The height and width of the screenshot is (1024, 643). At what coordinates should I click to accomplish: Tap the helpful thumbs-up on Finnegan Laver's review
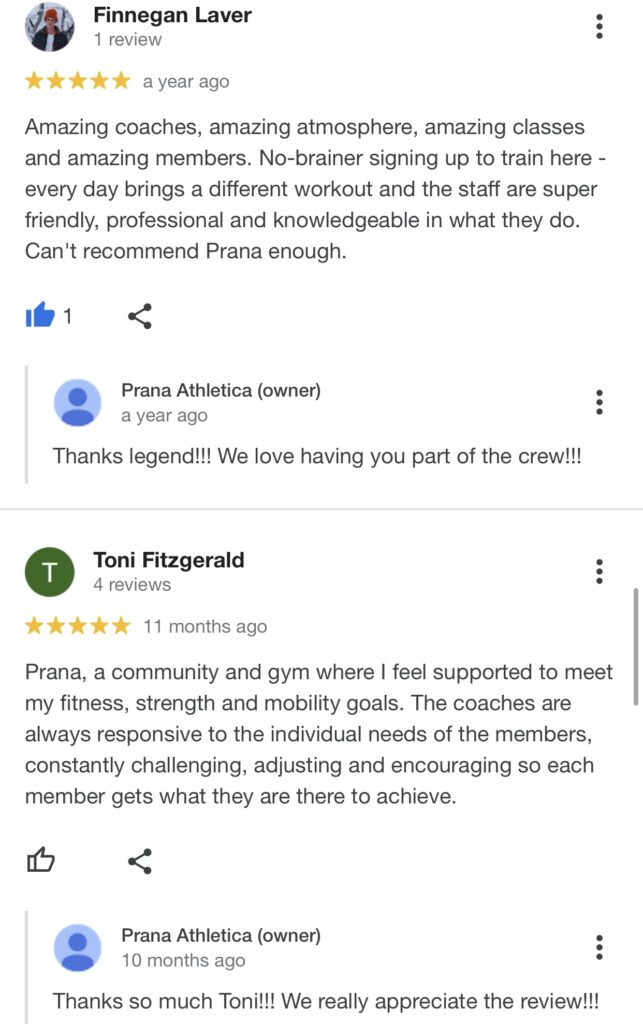click(x=40, y=317)
